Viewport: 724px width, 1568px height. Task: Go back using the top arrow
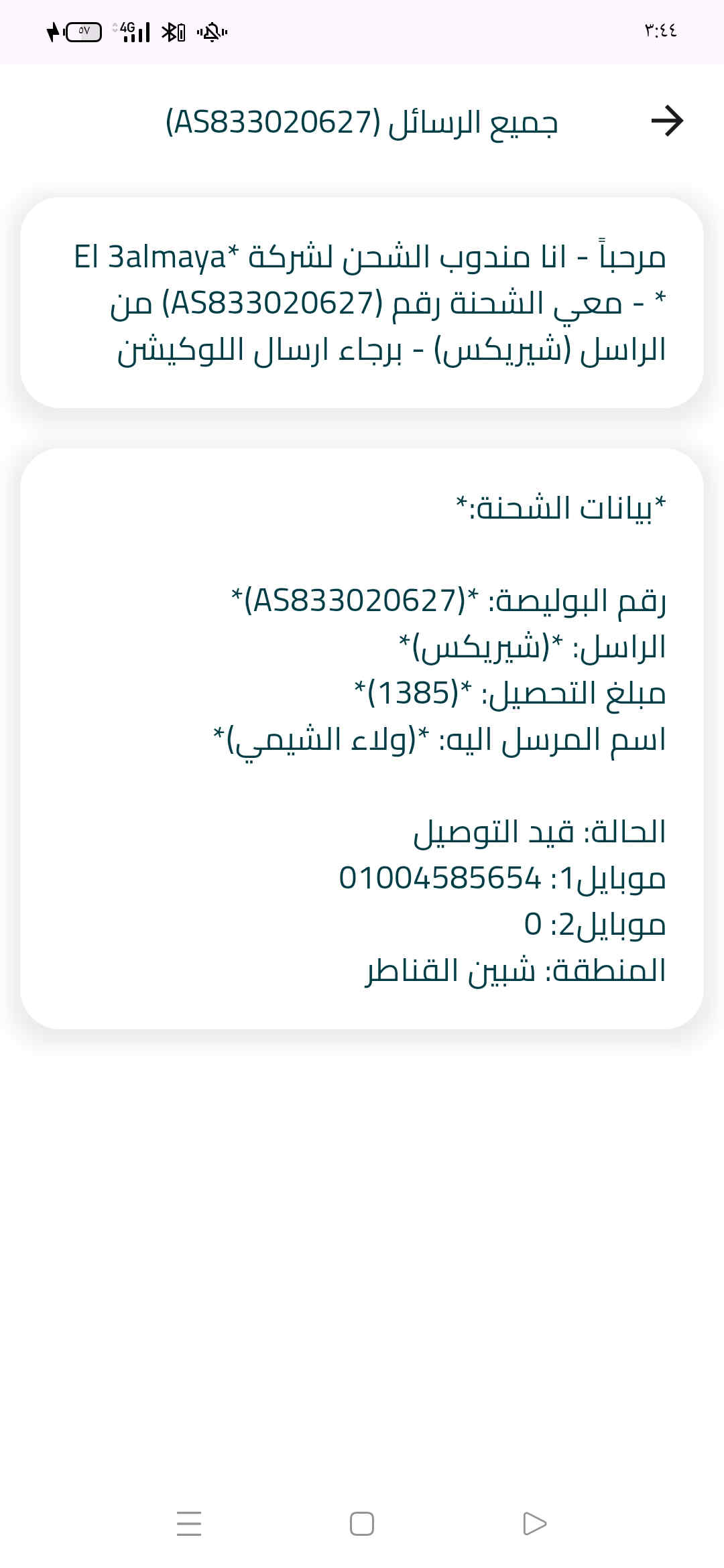(x=666, y=121)
